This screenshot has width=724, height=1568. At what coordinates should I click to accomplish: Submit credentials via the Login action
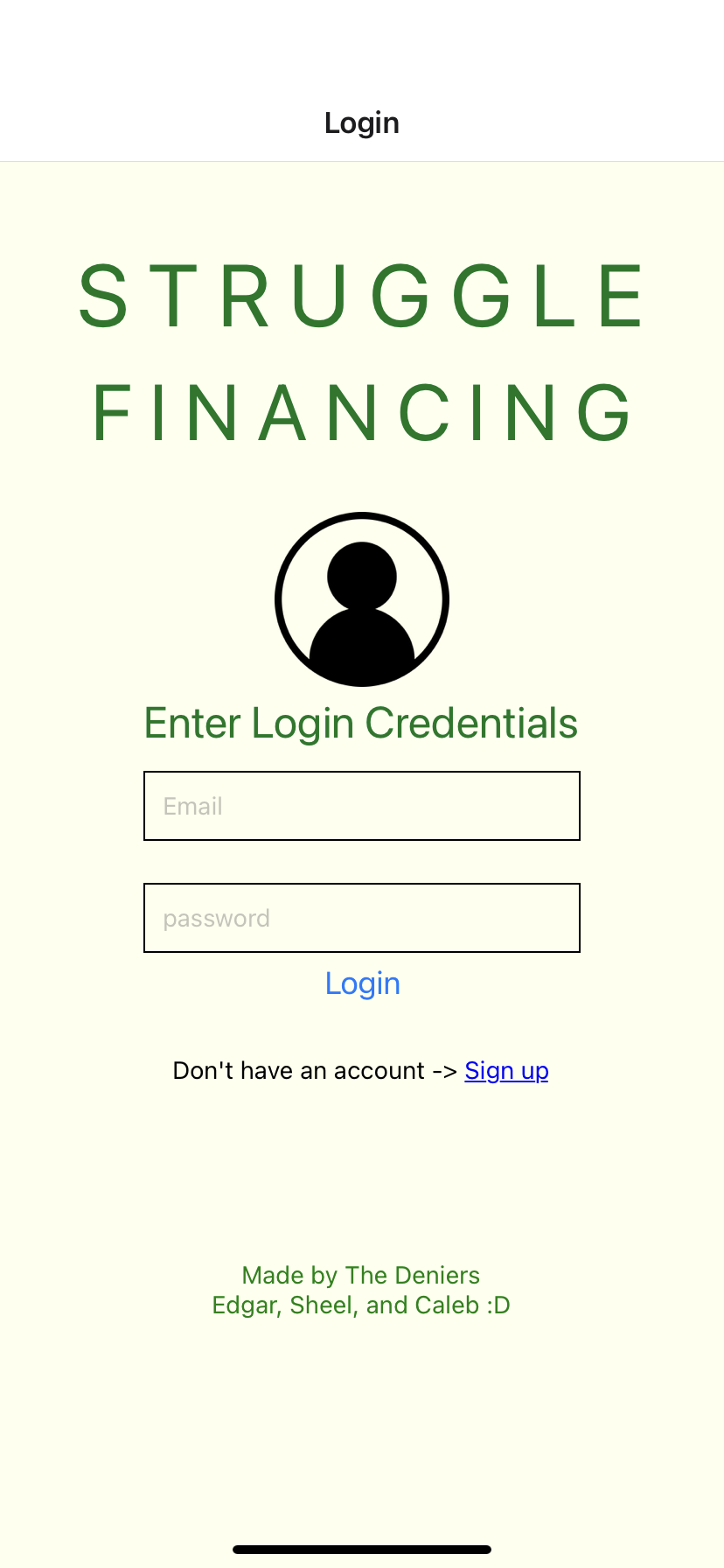[x=361, y=983]
